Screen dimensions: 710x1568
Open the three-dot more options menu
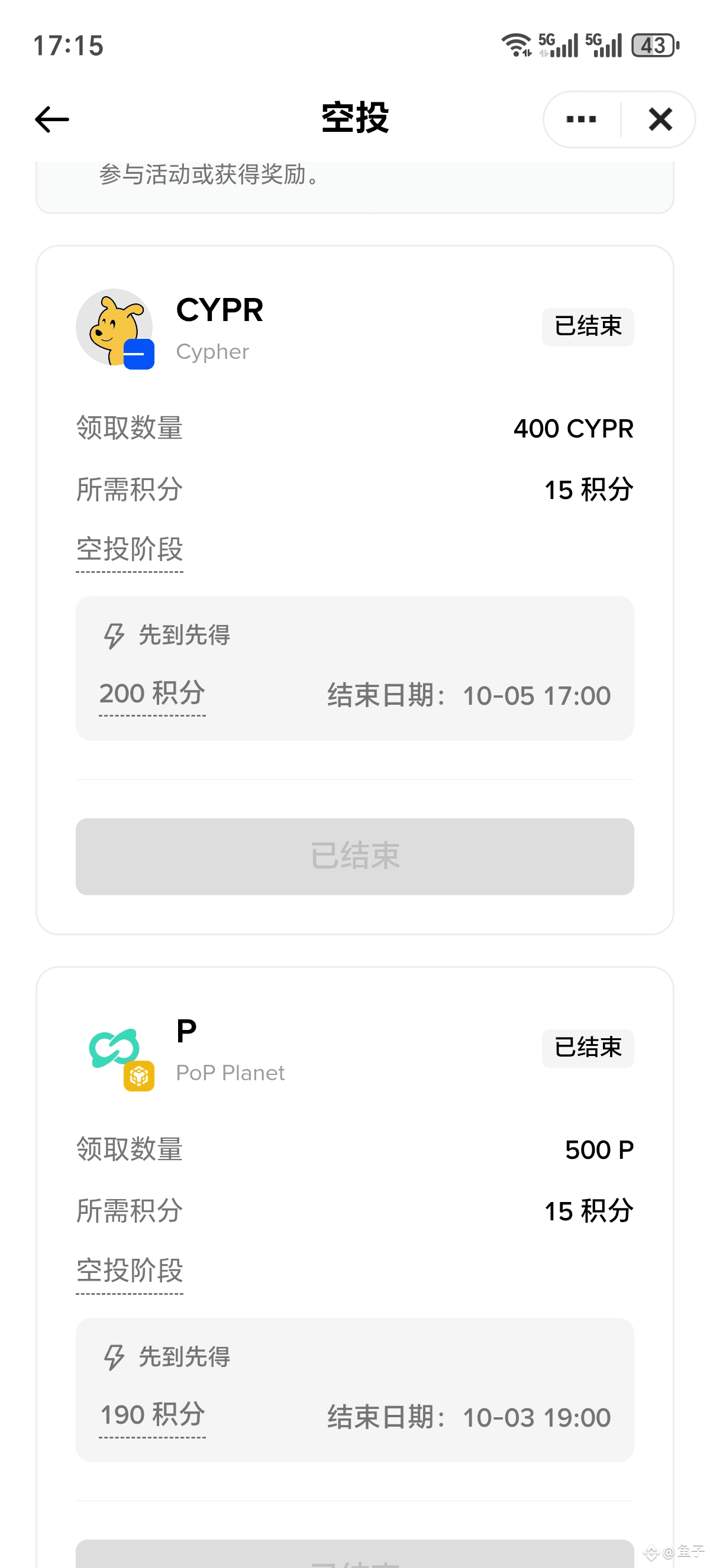pyautogui.click(x=581, y=119)
